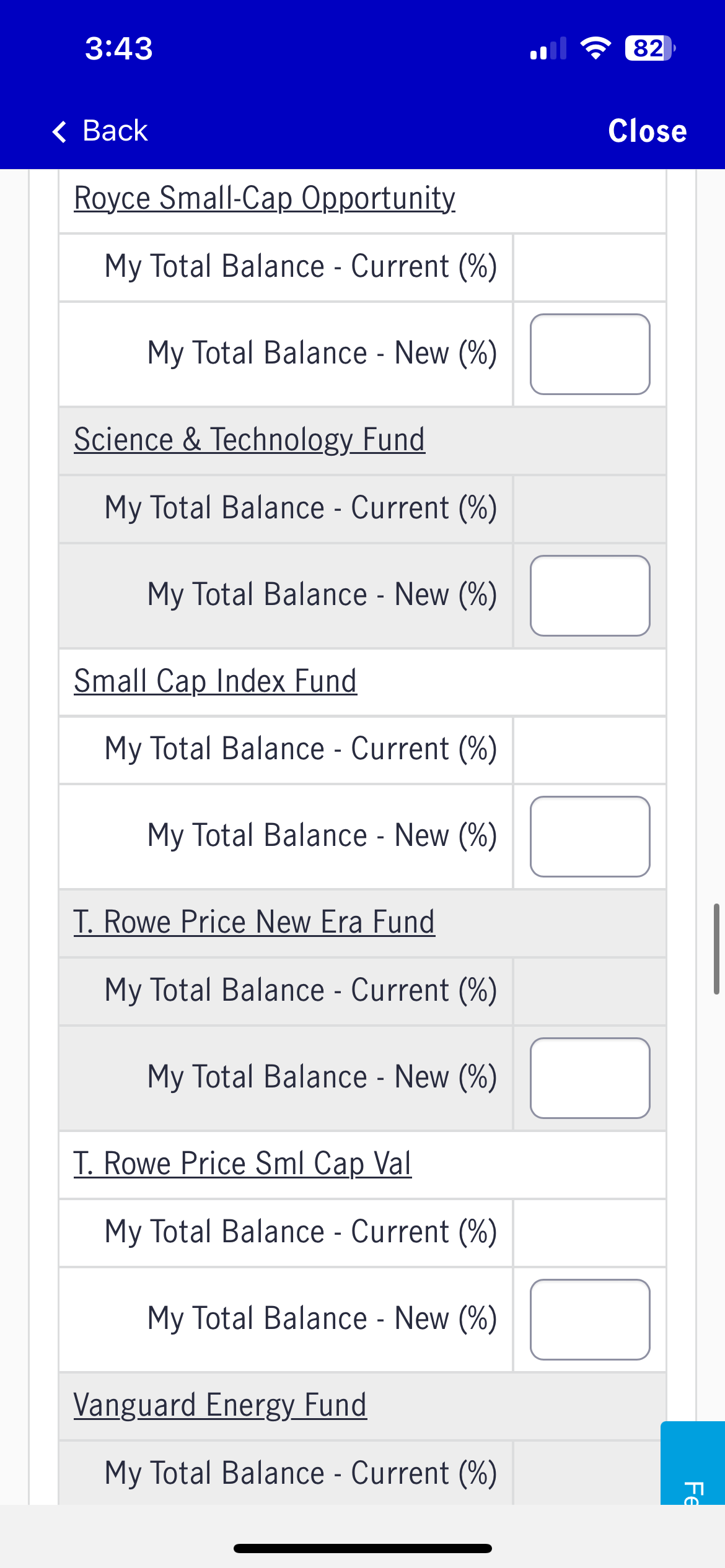Open the Science & Technology Fund link
Screen dimensions: 725x1568
pos(249,440)
